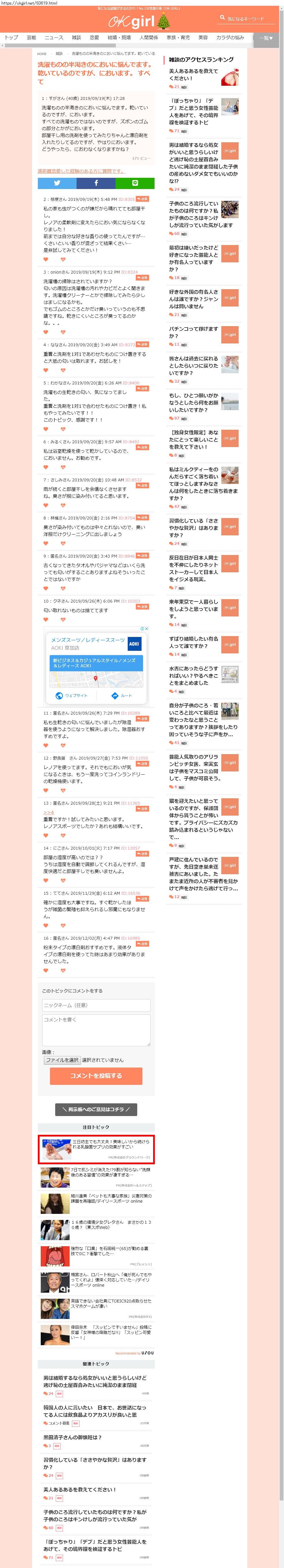Image resolution: width=284 pixels, height=1568 pixels.
Task: Open the AOKI ad's ウェブサイト link
Action: coord(72,695)
